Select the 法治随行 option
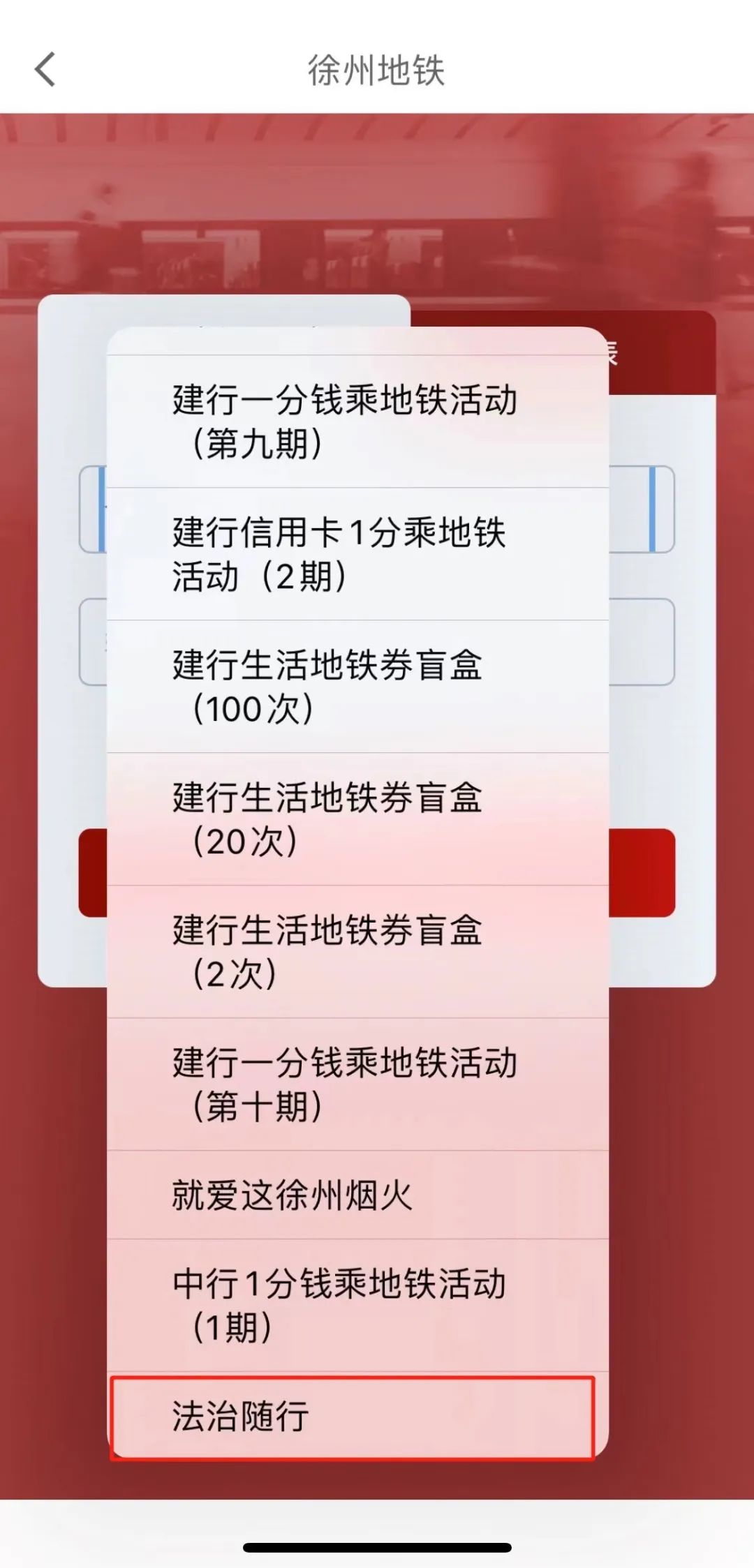This screenshot has width=754, height=1568. tap(353, 1417)
